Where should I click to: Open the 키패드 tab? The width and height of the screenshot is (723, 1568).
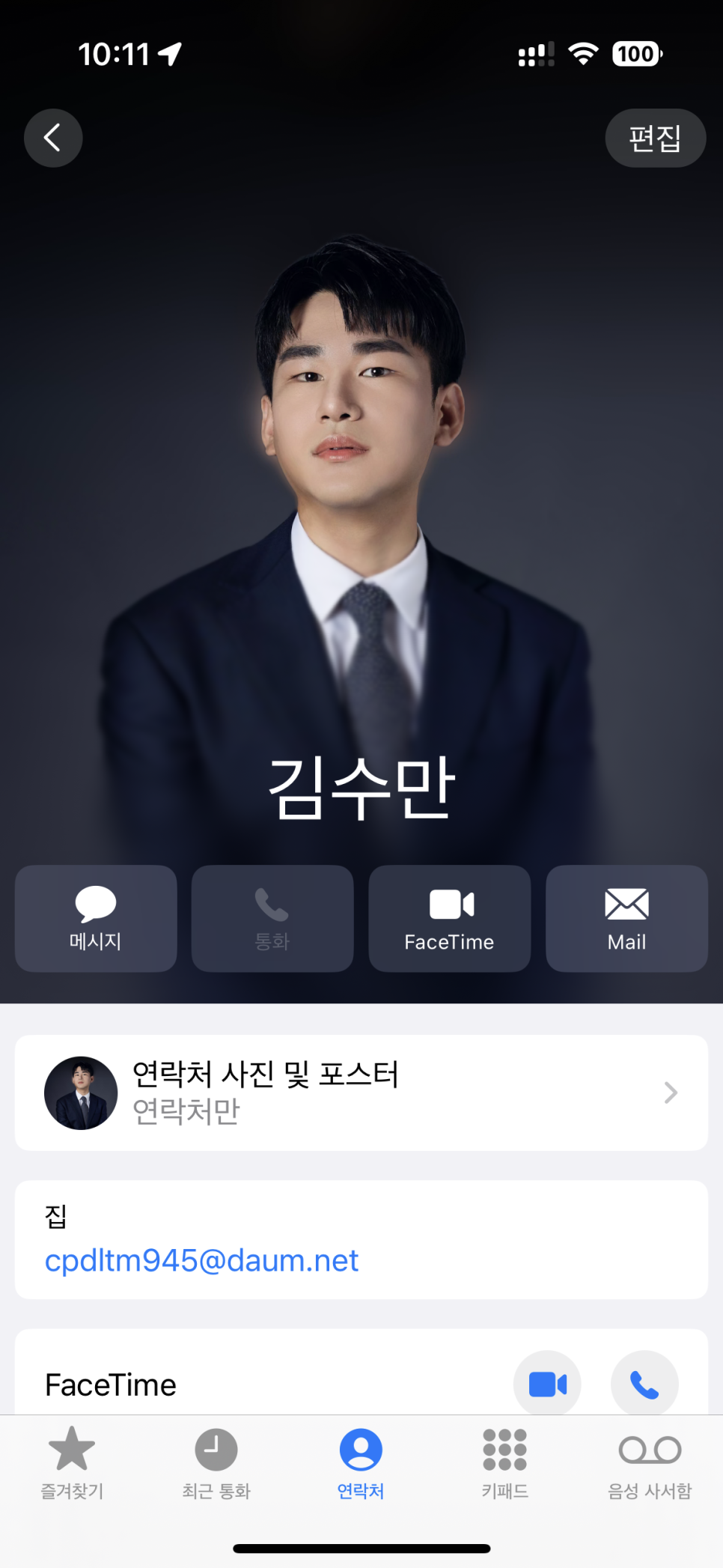[x=505, y=1461]
